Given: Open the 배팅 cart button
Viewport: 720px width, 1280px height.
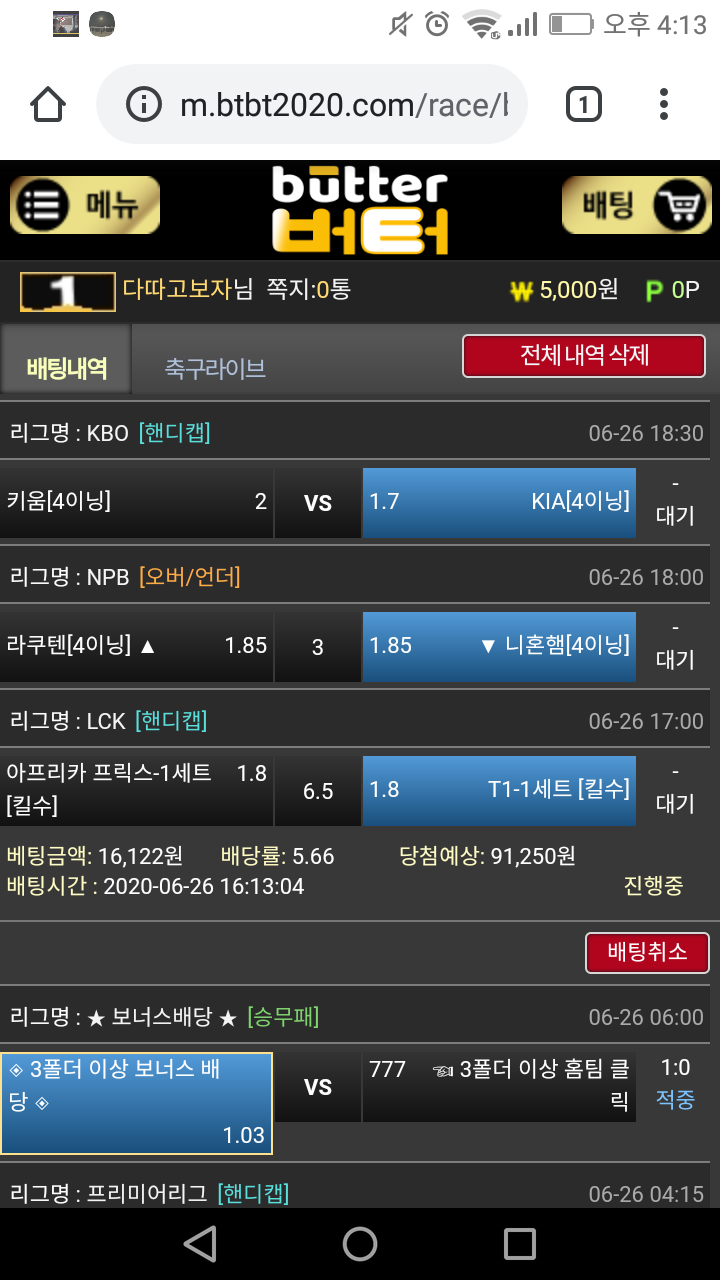Looking at the screenshot, I should tap(636, 205).
